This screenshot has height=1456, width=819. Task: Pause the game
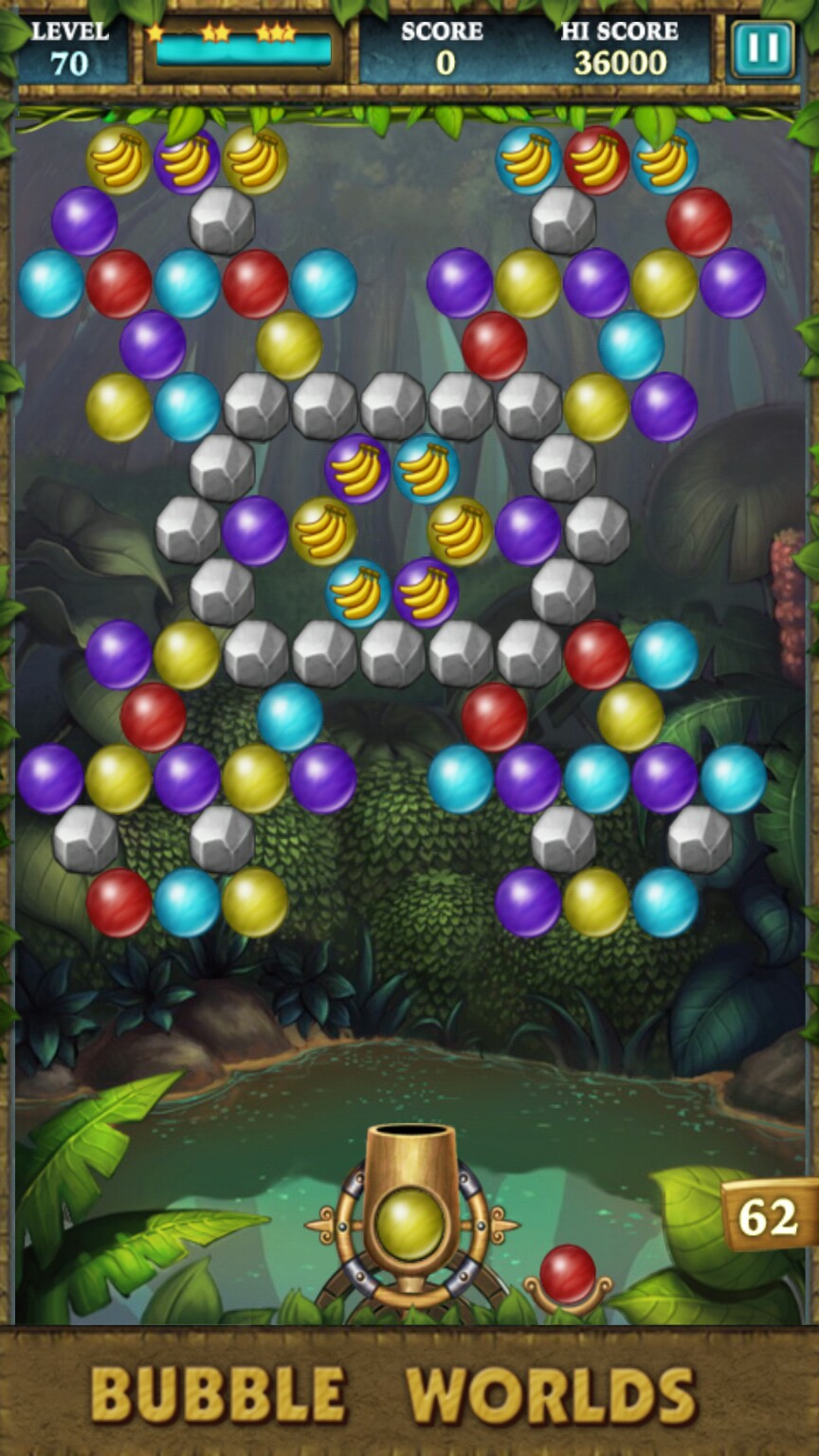pos(761,49)
